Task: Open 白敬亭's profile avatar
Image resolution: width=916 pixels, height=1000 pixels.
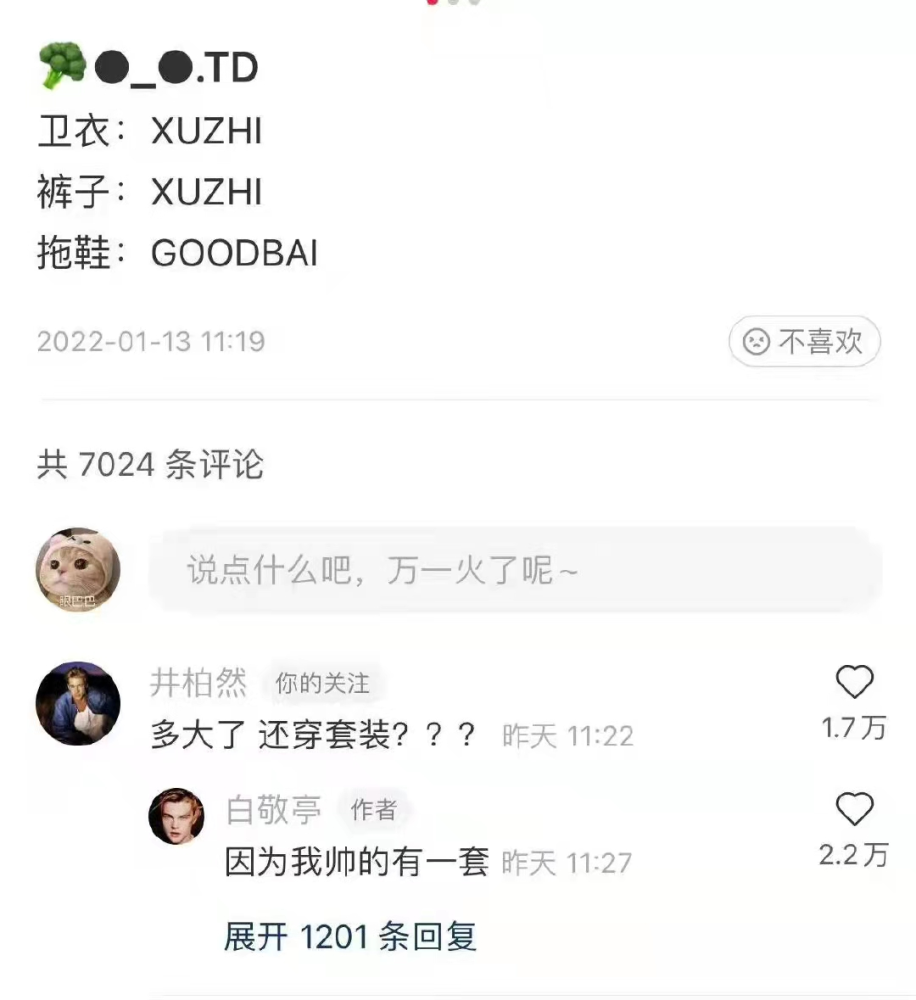Action: 176,816
